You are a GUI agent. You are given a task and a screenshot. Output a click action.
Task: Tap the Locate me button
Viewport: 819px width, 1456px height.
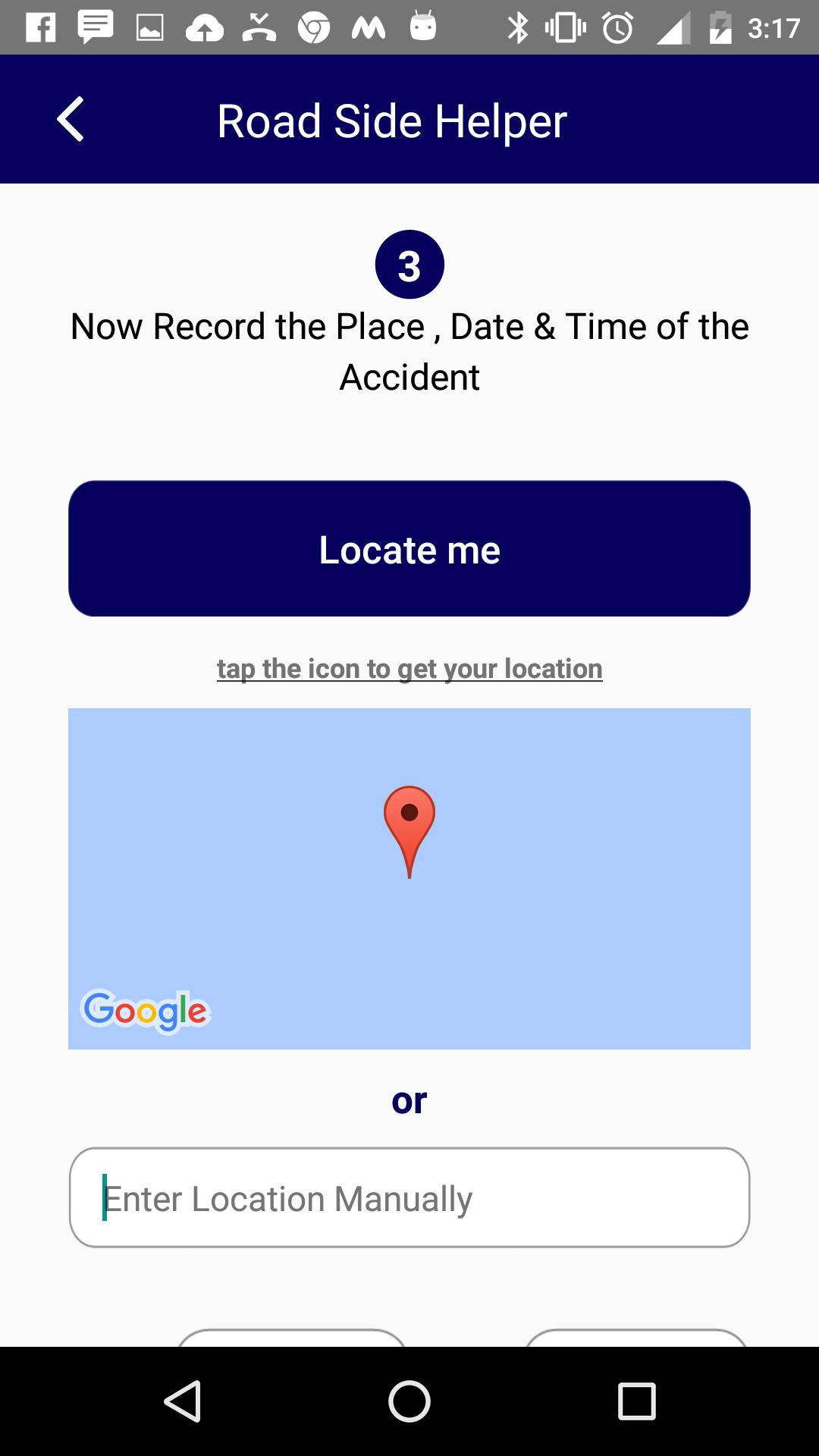(409, 548)
